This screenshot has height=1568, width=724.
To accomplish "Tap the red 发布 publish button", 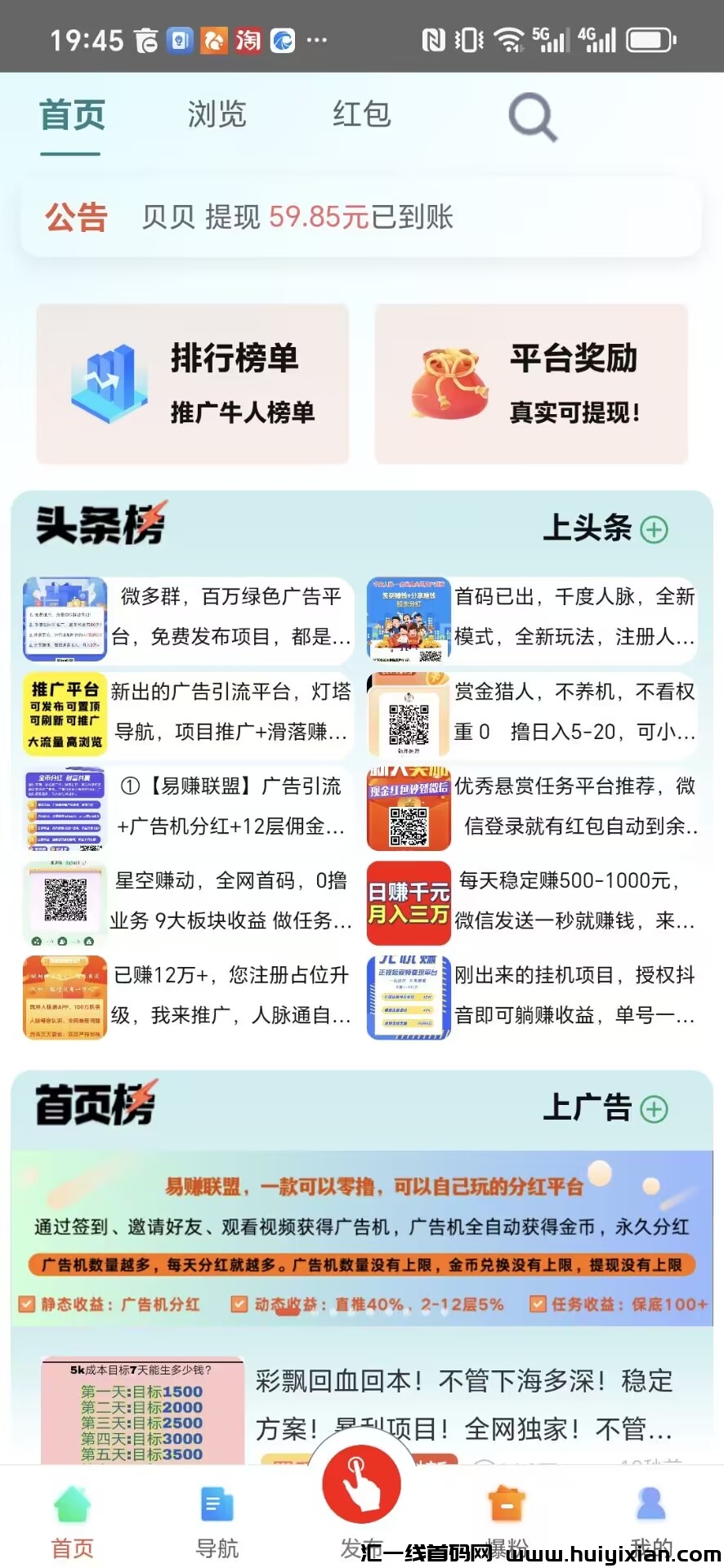I will [361, 1486].
